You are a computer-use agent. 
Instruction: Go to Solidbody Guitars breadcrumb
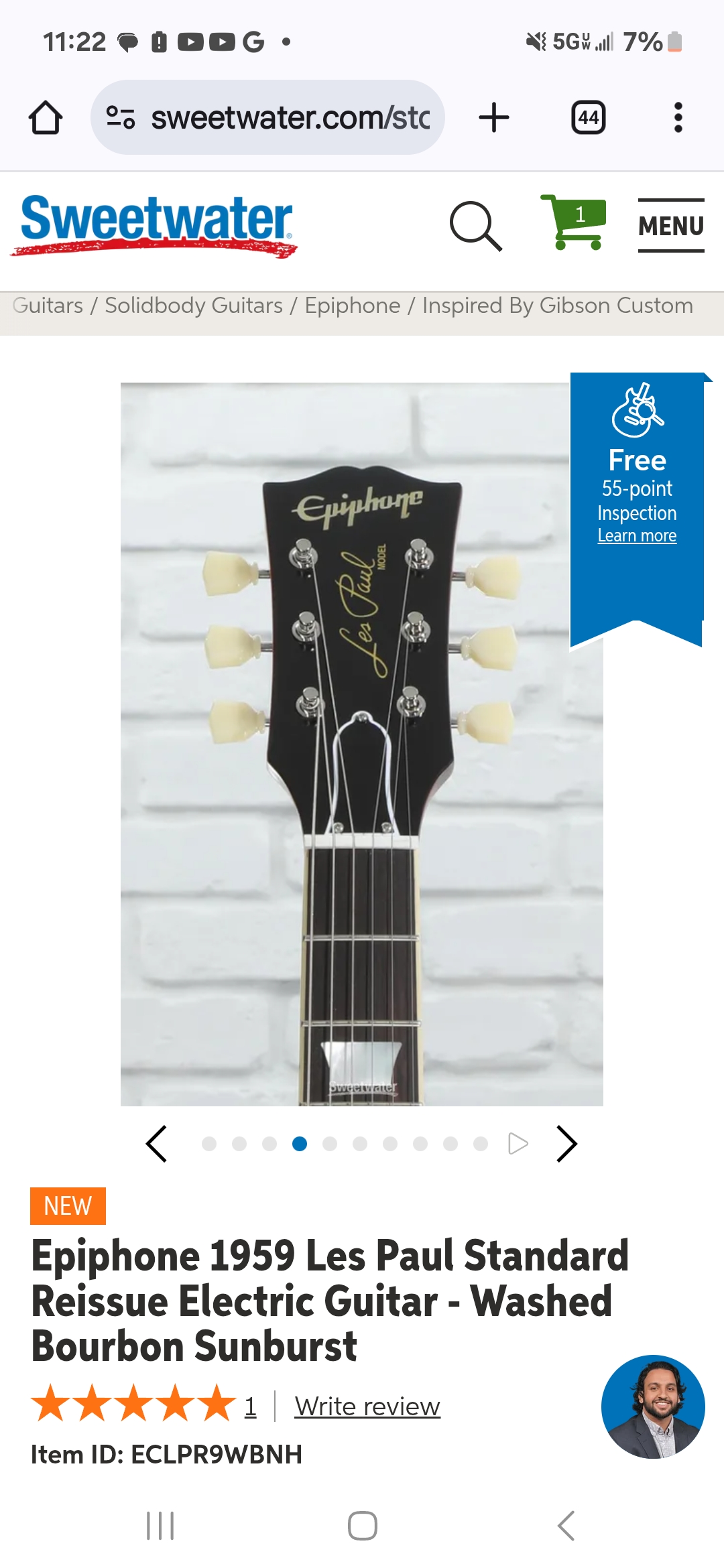[194, 306]
